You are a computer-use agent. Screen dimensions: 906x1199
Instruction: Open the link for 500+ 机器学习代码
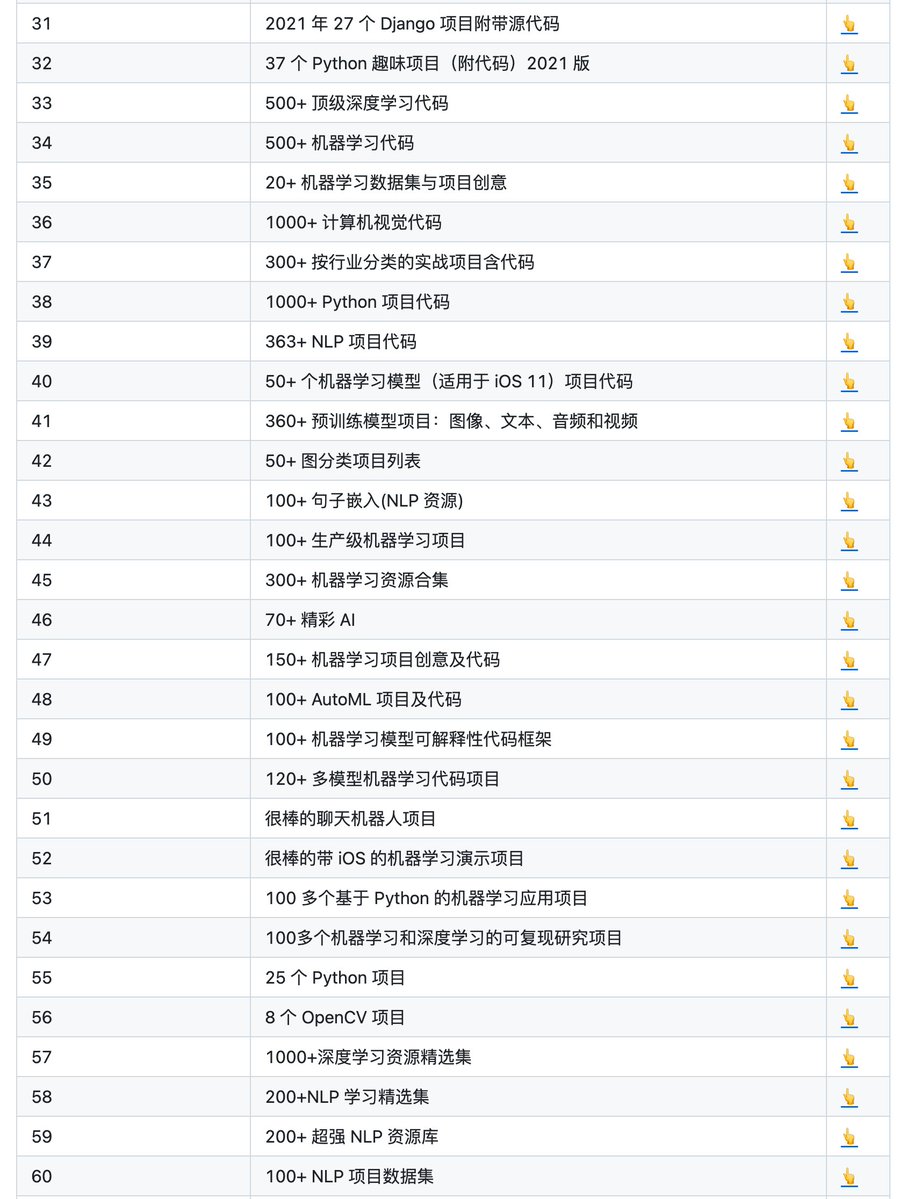(x=849, y=144)
